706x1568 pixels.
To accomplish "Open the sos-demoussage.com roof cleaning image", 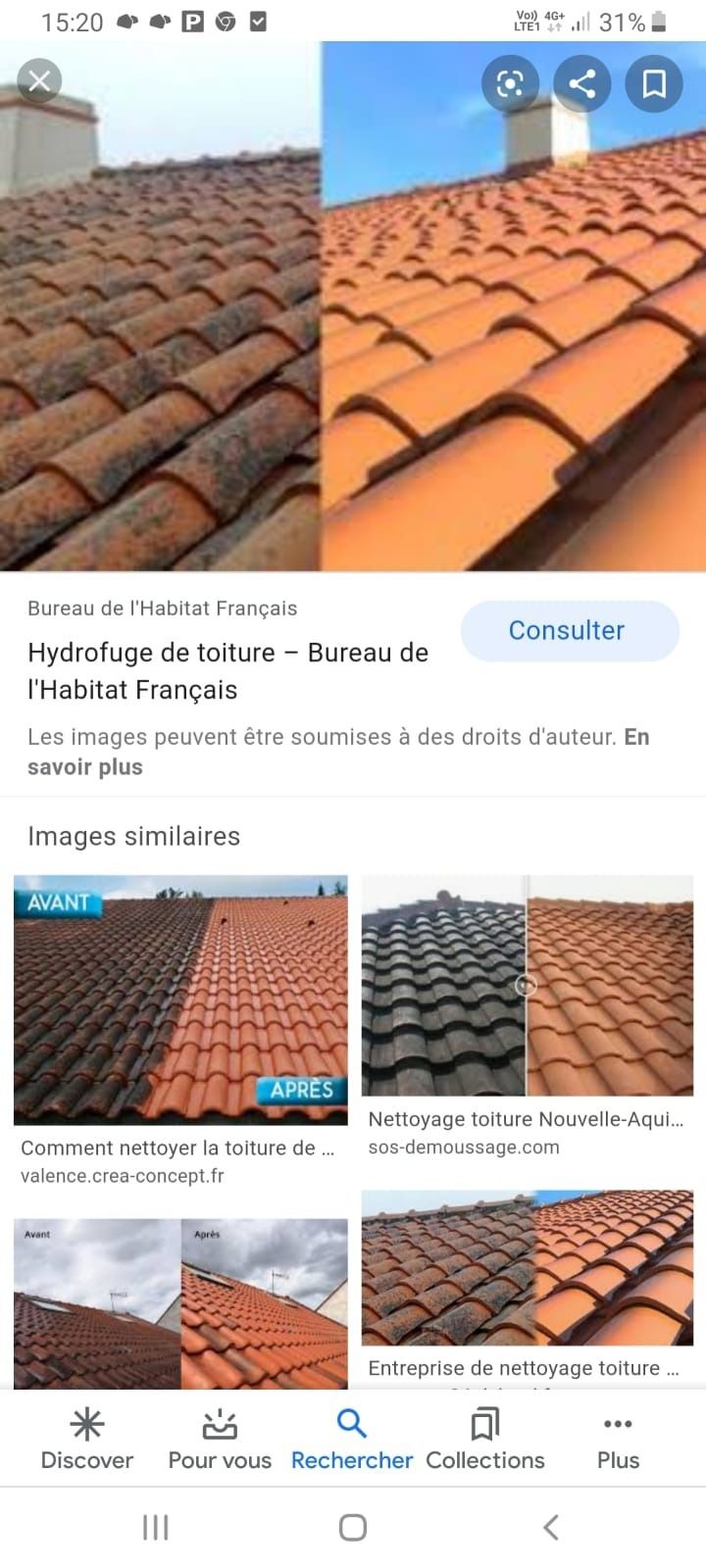I will [528, 986].
